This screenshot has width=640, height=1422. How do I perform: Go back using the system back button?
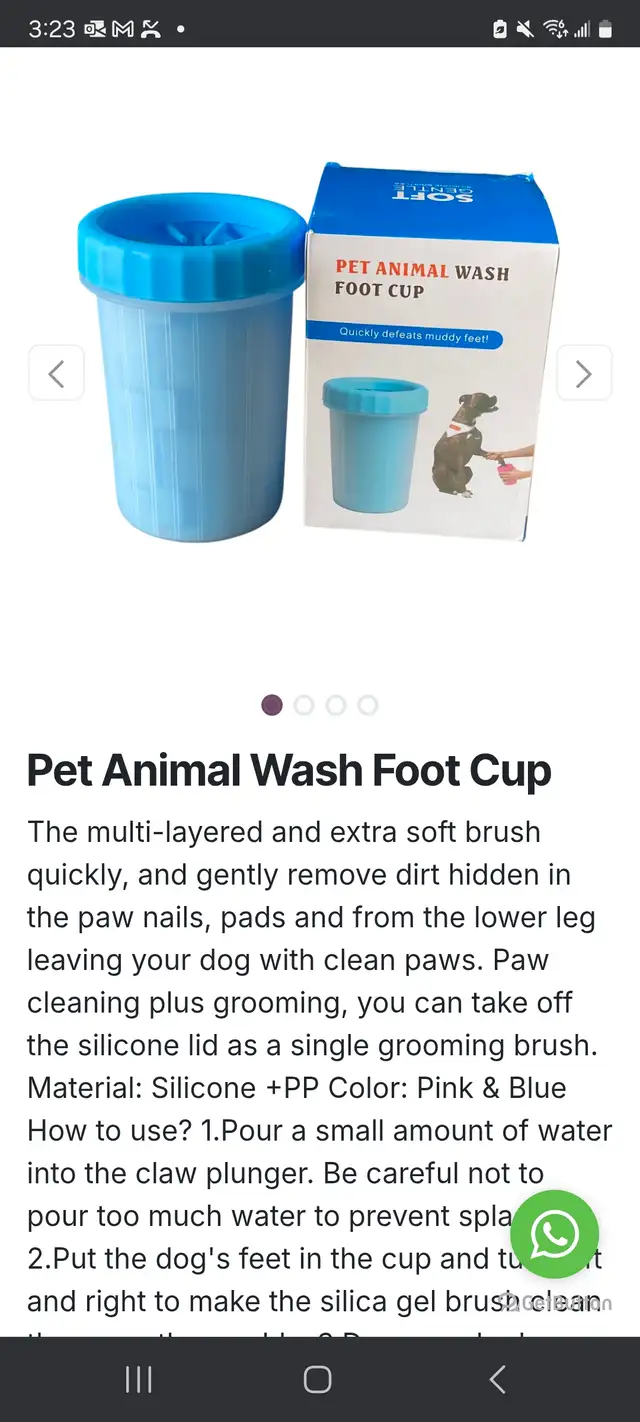point(498,1380)
